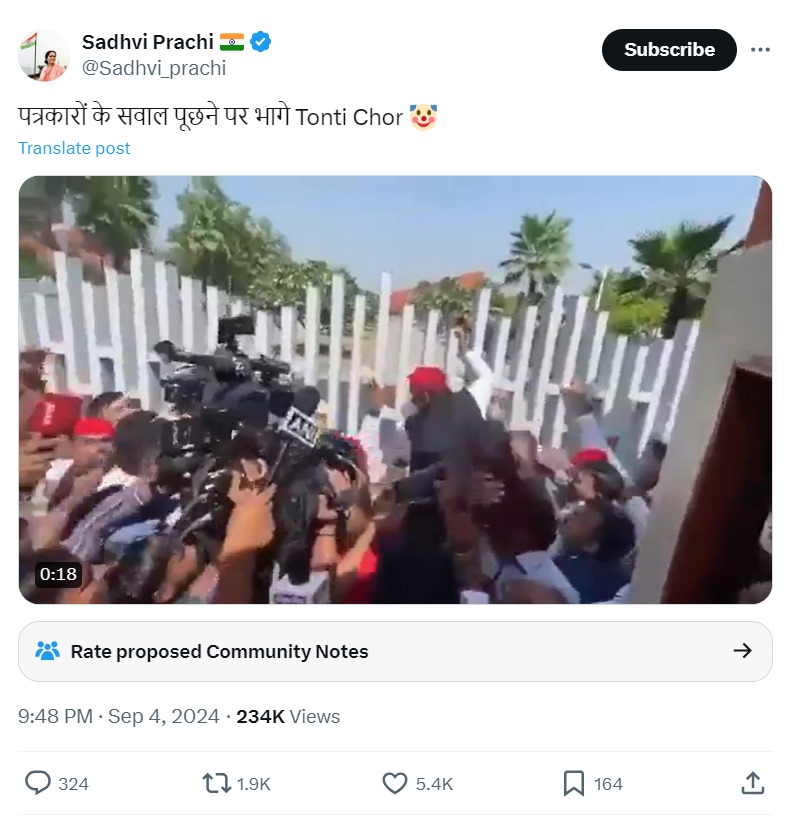Translate this post

coord(74,148)
